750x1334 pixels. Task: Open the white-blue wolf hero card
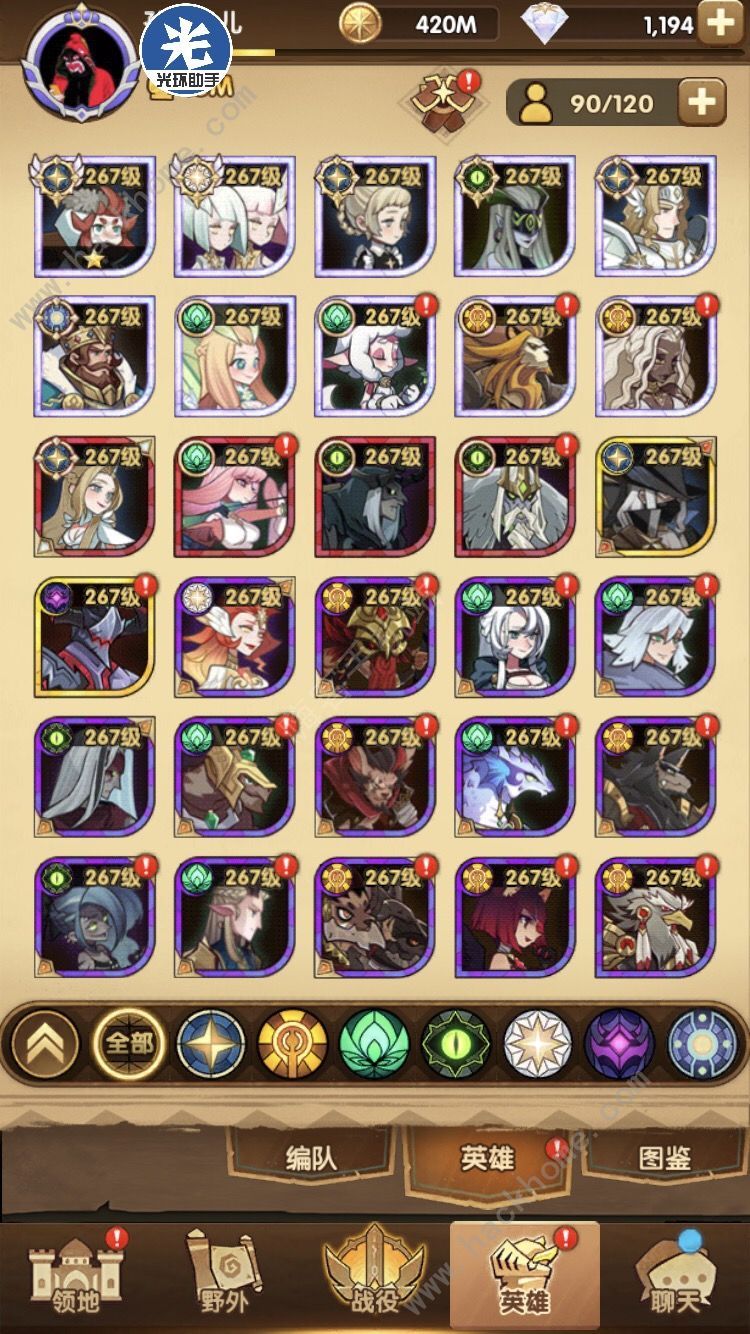pos(516,777)
